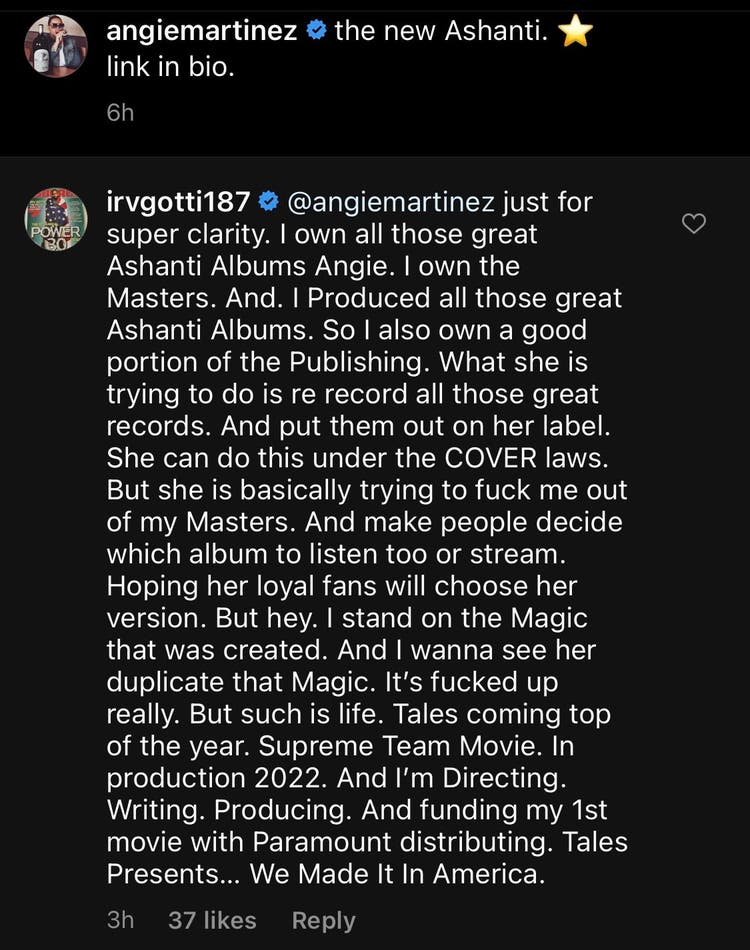Screen dimensions: 750x950
Task: Like irvgotti187's comment with the heart
Action: pyautogui.click(x=693, y=224)
